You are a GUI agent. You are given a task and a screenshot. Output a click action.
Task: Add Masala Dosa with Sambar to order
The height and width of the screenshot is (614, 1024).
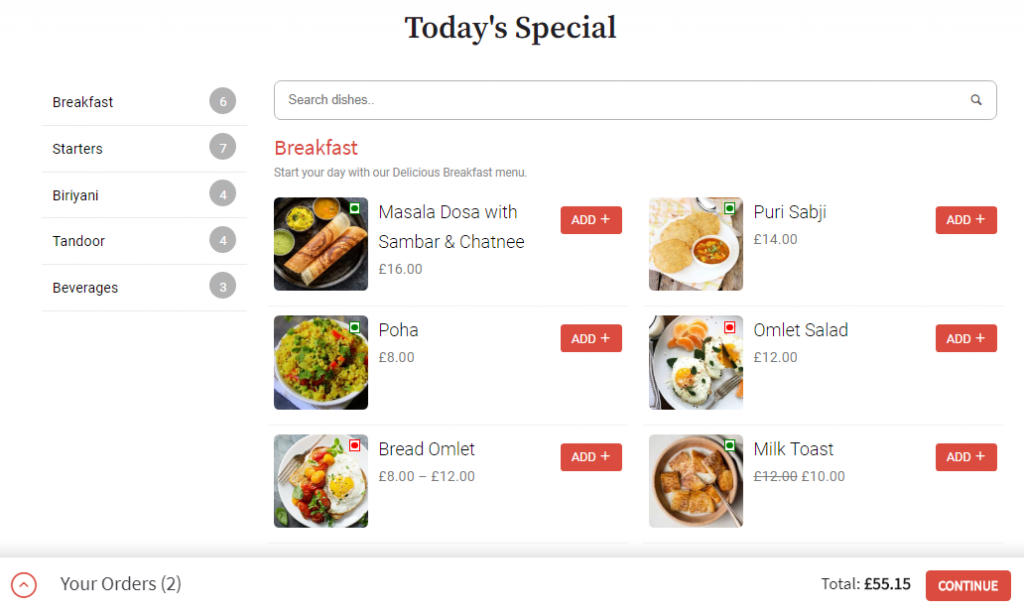(x=591, y=220)
